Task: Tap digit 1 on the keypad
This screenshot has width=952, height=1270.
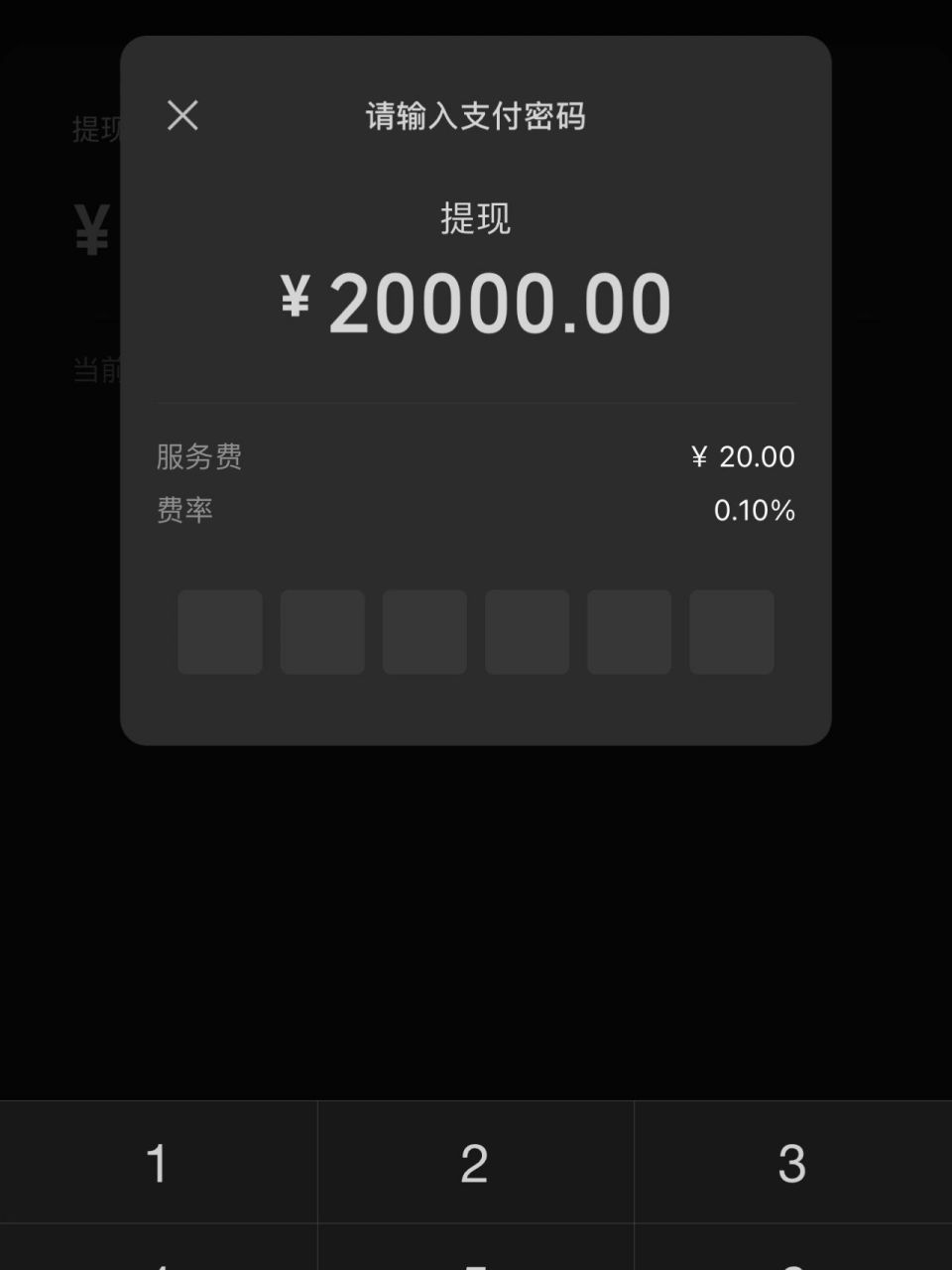Action: [159, 1163]
